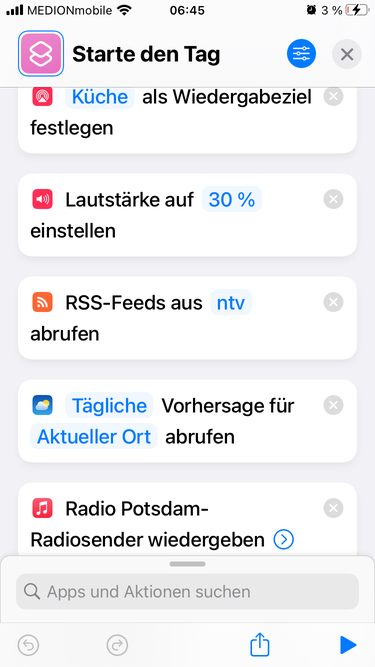Image resolution: width=375 pixels, height=667 pixels.
Task: Tap the pink shortcut icon to change it
Action: point(41,54)
